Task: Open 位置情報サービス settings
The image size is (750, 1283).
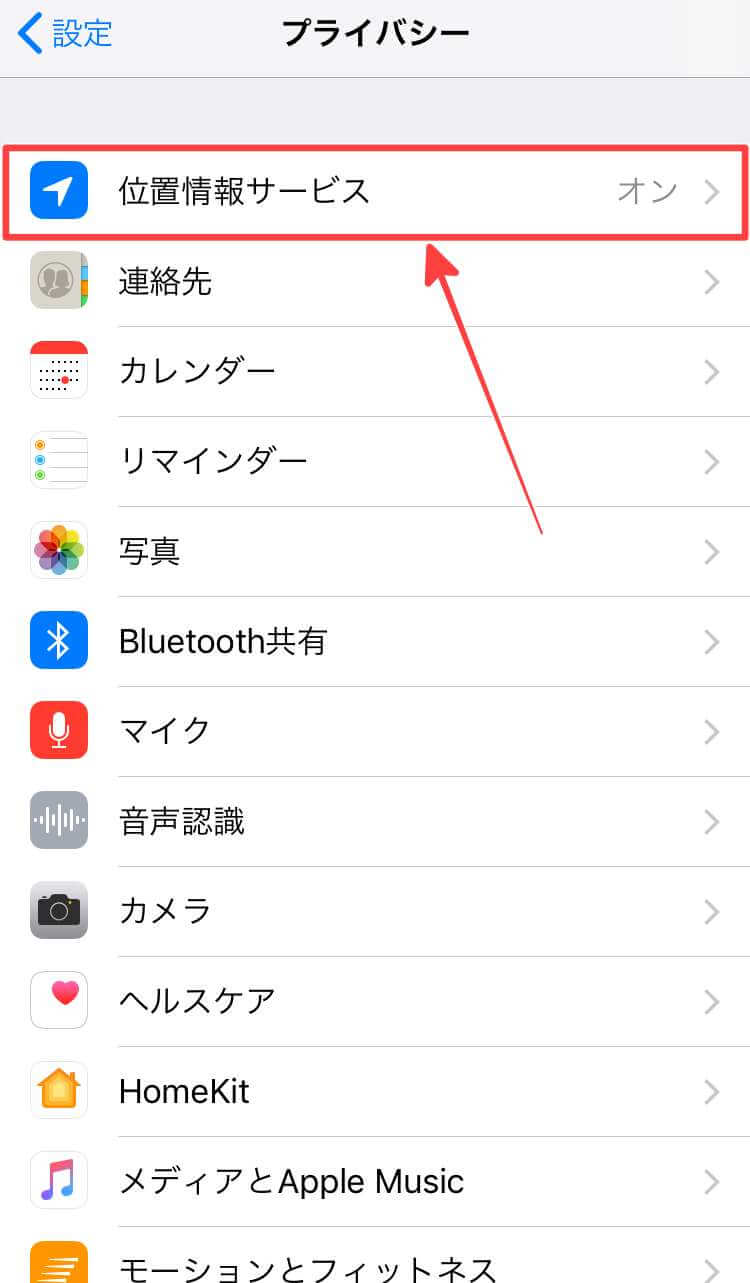Action: [375, 191]
